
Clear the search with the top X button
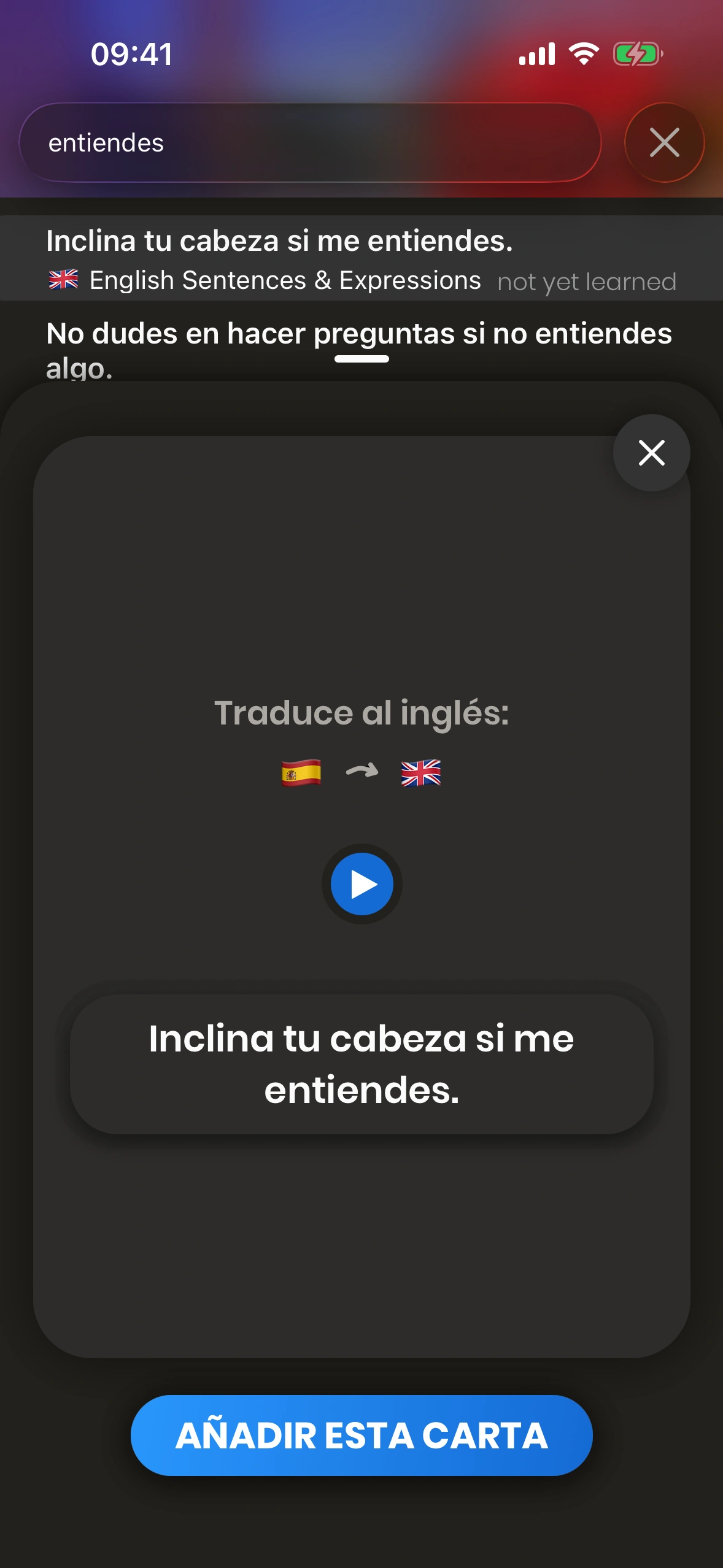tap(664, 143)
